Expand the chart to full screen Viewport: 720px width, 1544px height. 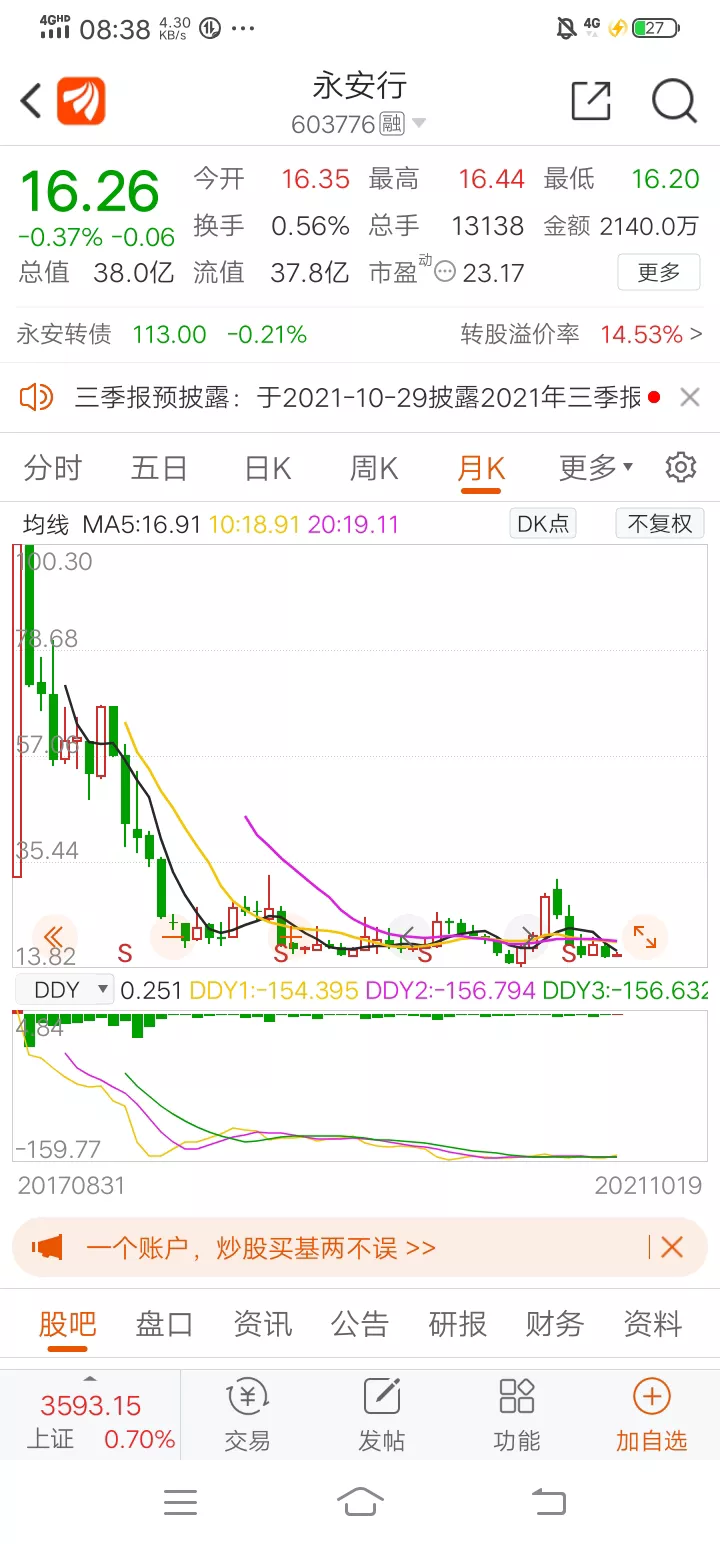pyautogui.click(x=645, y=937)
